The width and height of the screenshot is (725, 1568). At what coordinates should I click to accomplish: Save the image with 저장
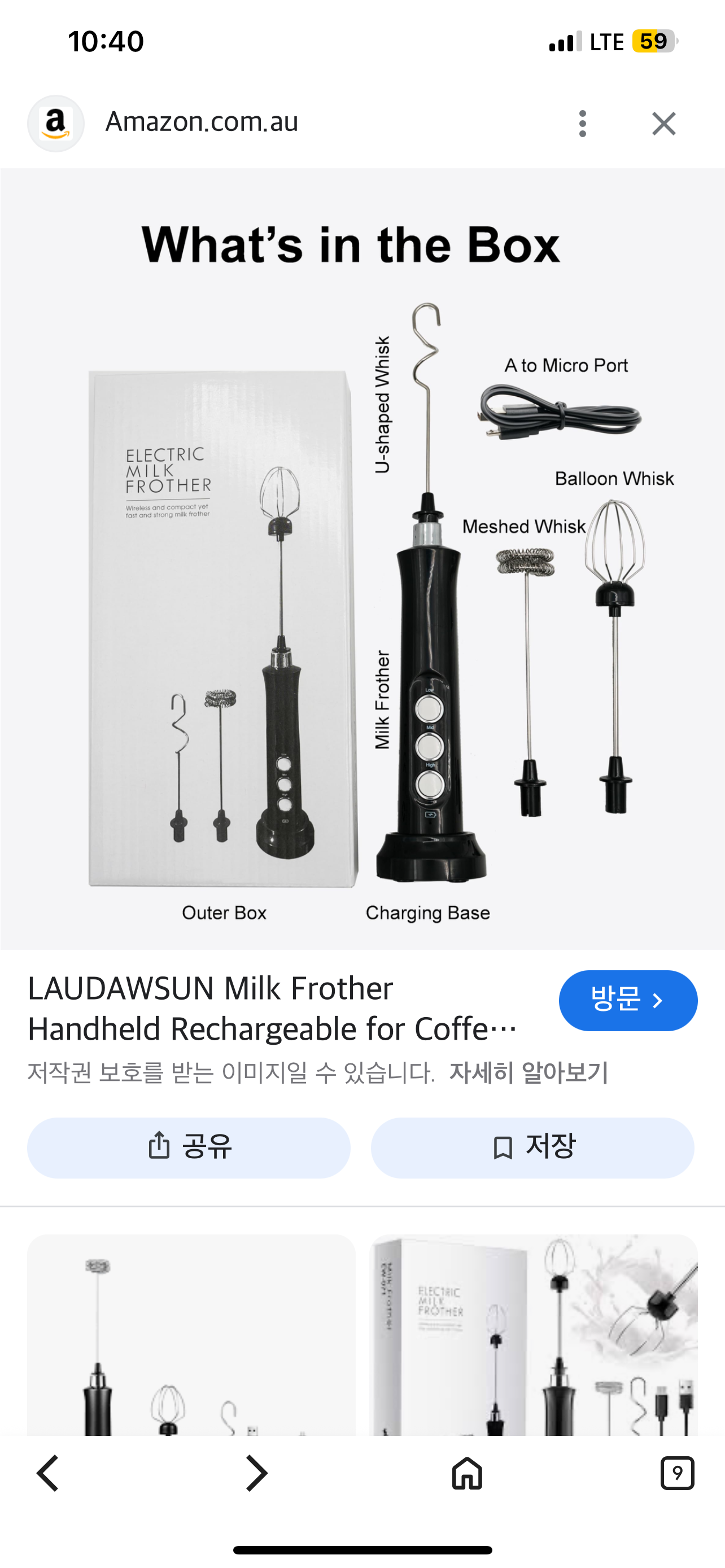point(532,1147)
